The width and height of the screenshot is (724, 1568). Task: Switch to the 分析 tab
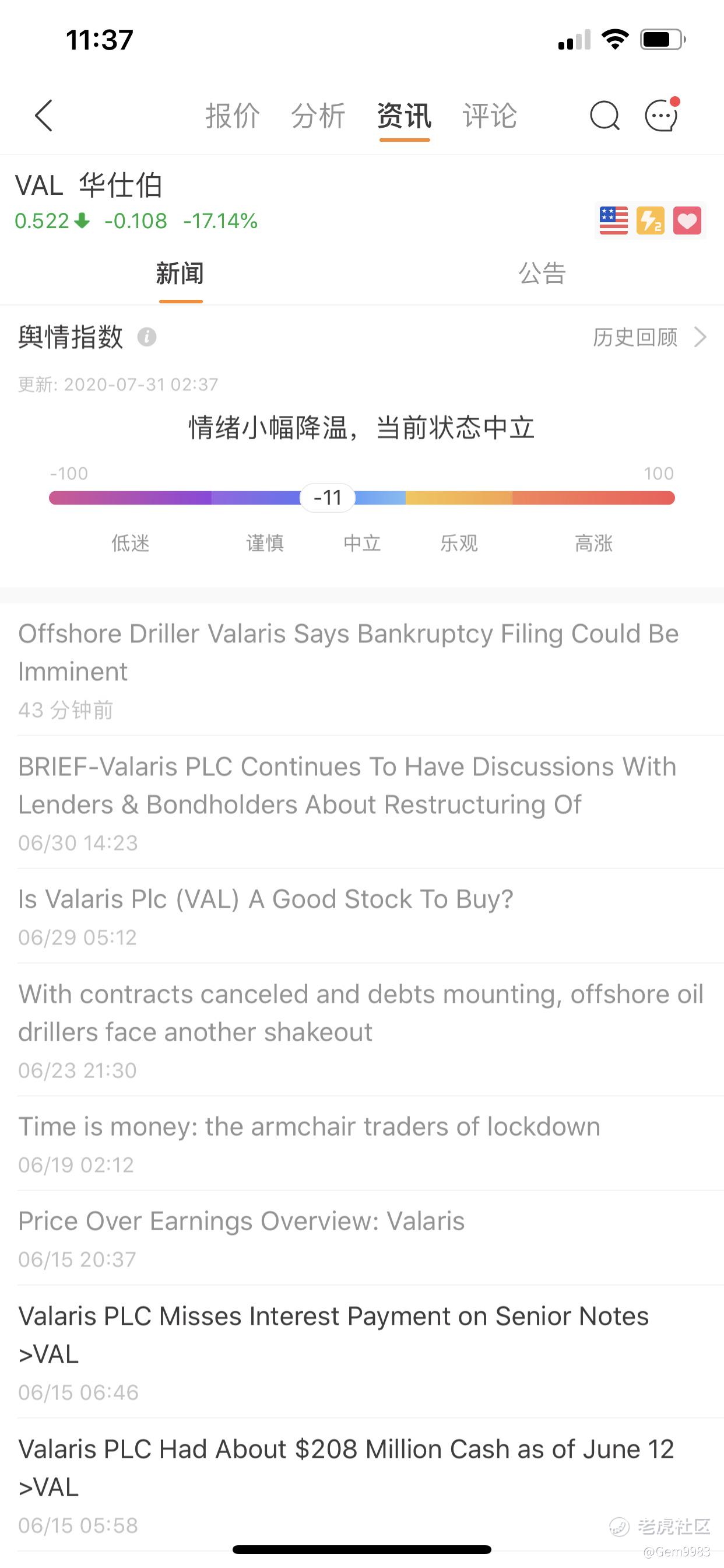click(x=318, y=116)
